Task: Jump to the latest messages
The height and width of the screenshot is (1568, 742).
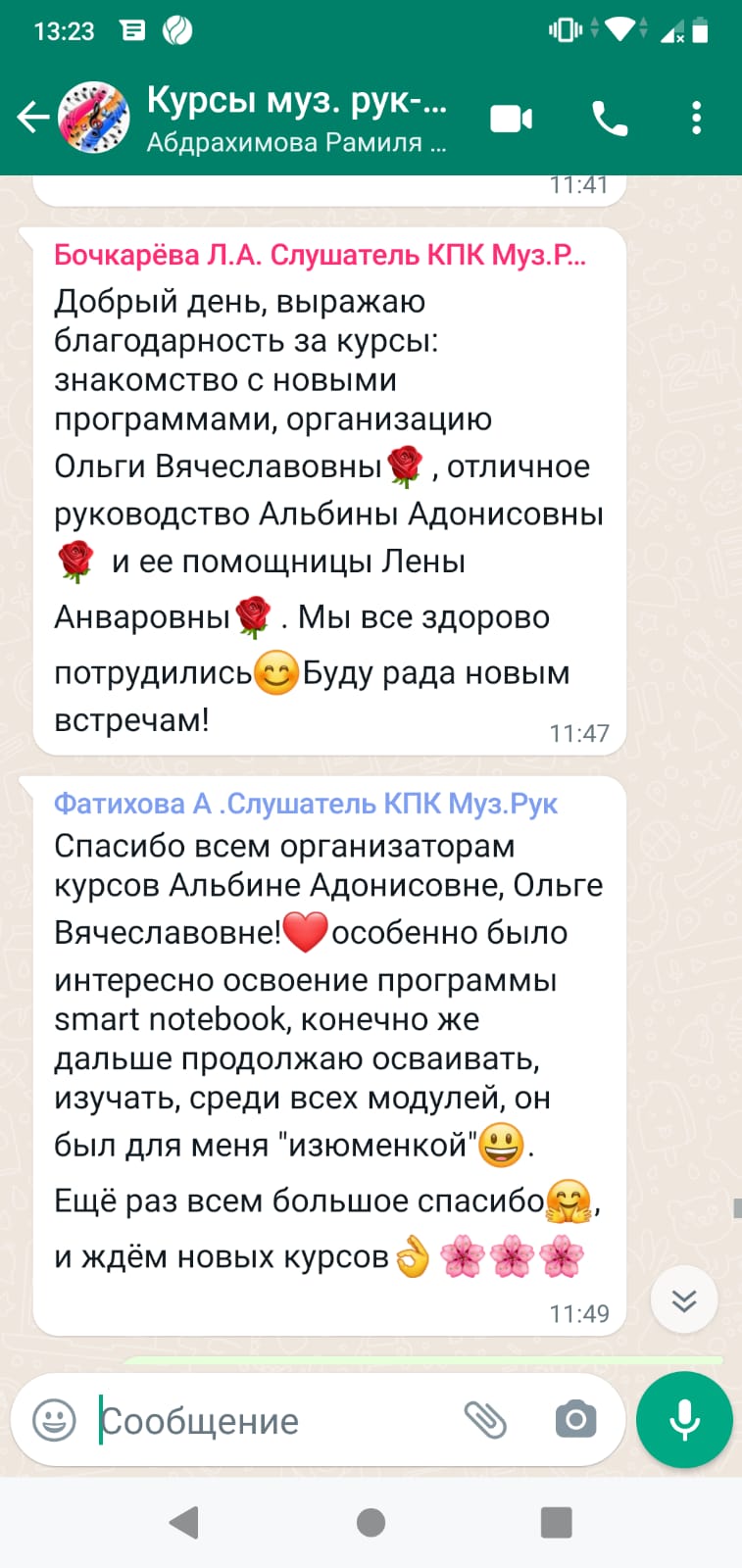Action: pyautogui.click(x=683, y=1299)
